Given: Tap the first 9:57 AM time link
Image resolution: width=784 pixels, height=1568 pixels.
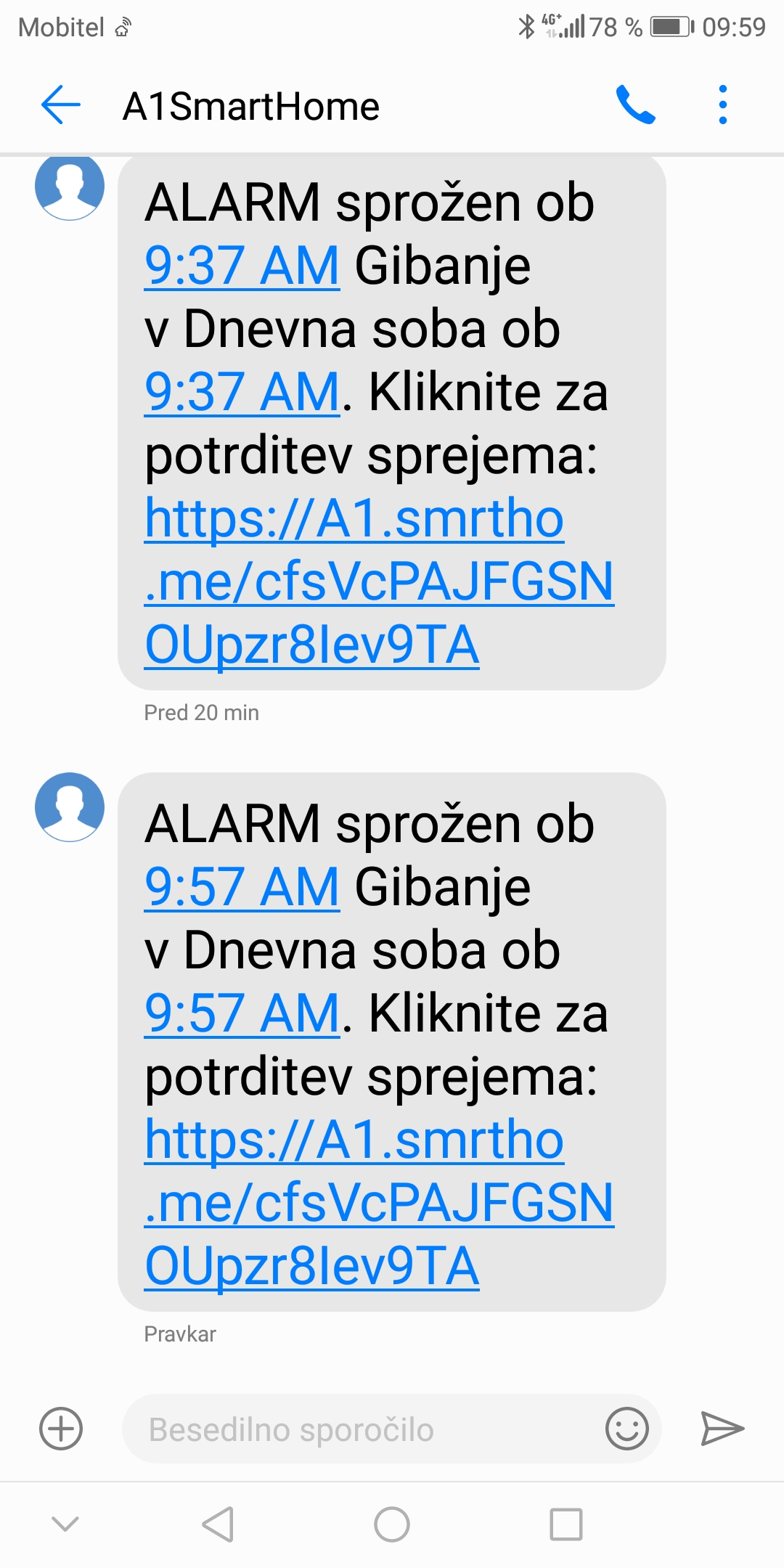Looking at the screenshot, I should (x=242, y=887).
